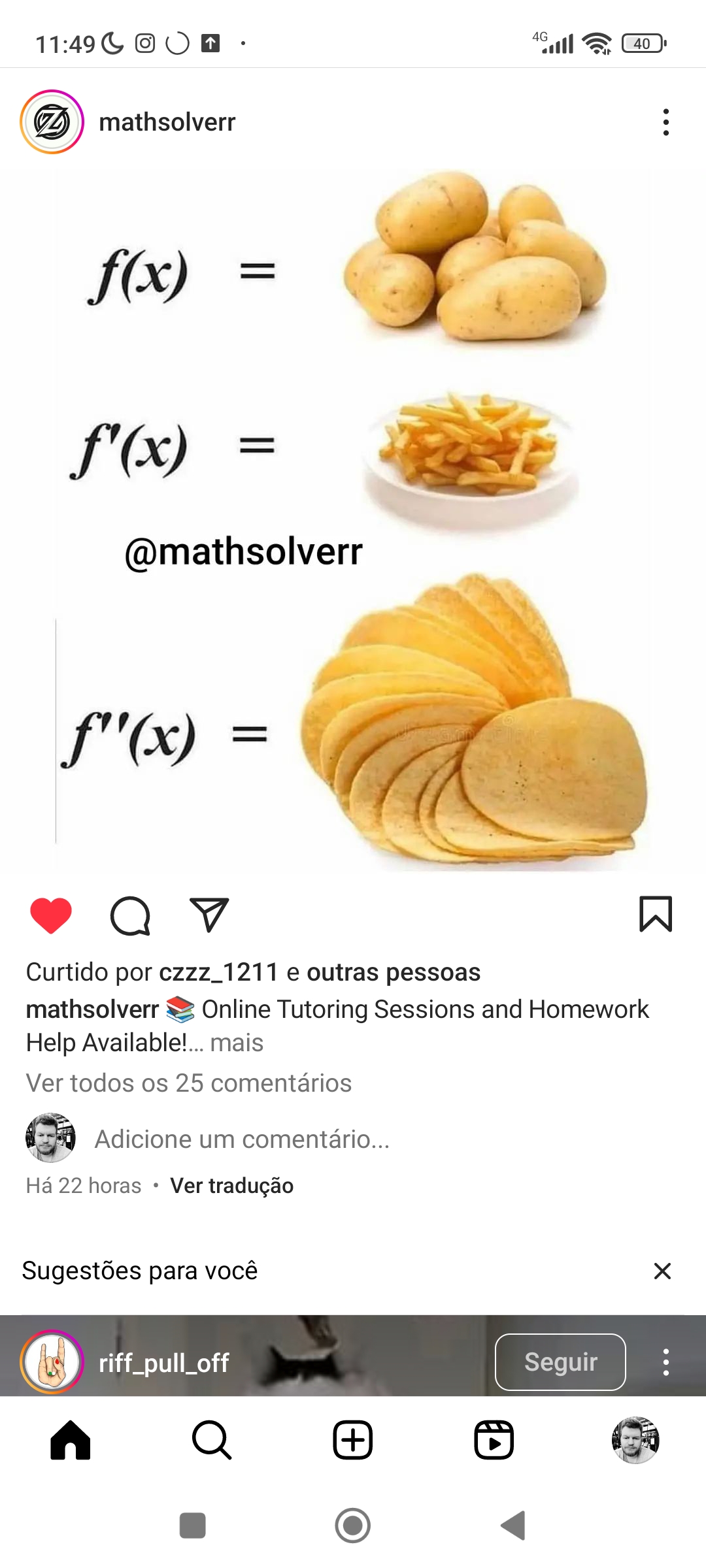
Task: Go to the Home feed tab
Action: coord(71,1440)
